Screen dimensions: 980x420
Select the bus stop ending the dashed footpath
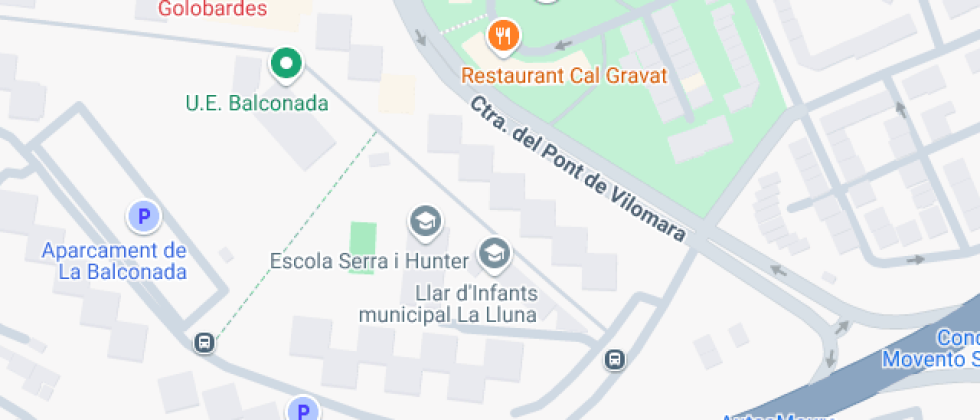(204, 343)
